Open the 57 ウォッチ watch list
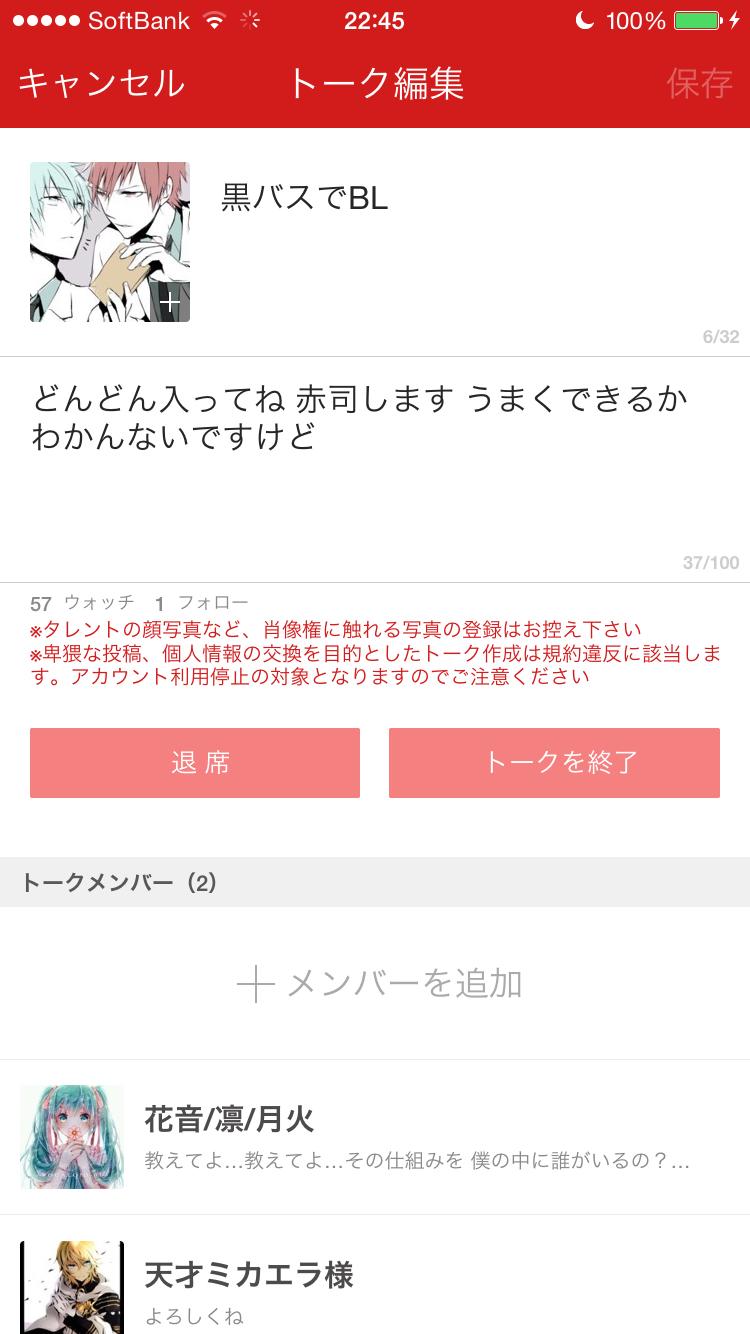Screen dimensions: 750x1334 coord(80,602)
